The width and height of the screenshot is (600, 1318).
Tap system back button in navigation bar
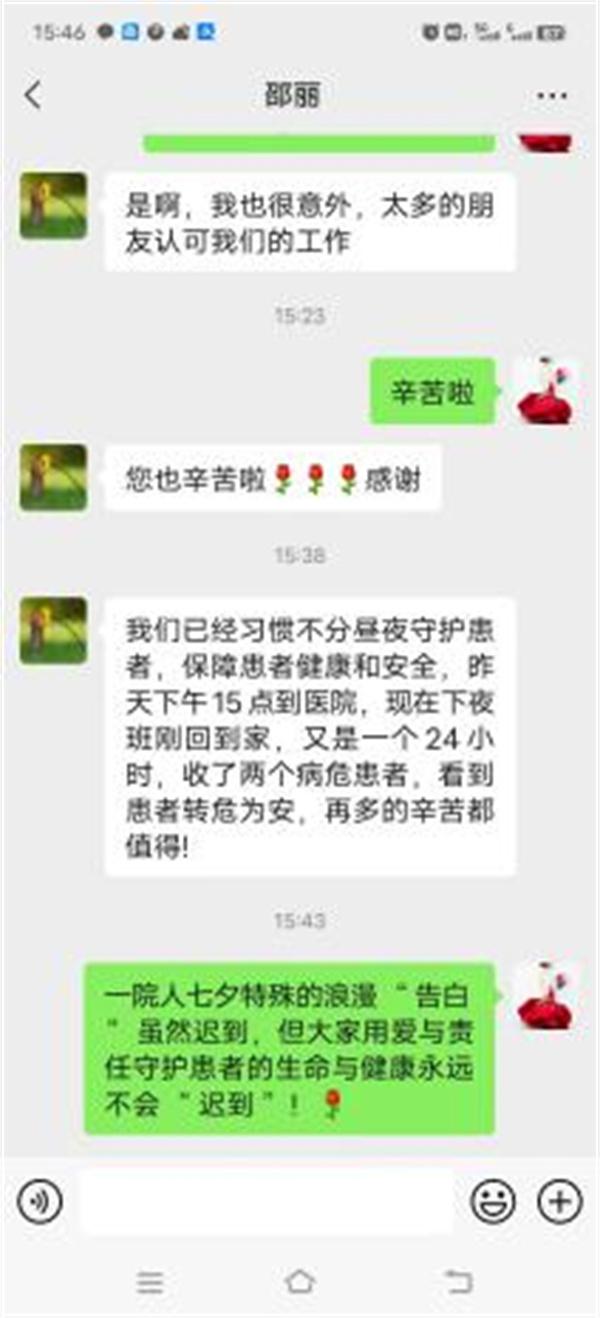[x=456, y=1282]
